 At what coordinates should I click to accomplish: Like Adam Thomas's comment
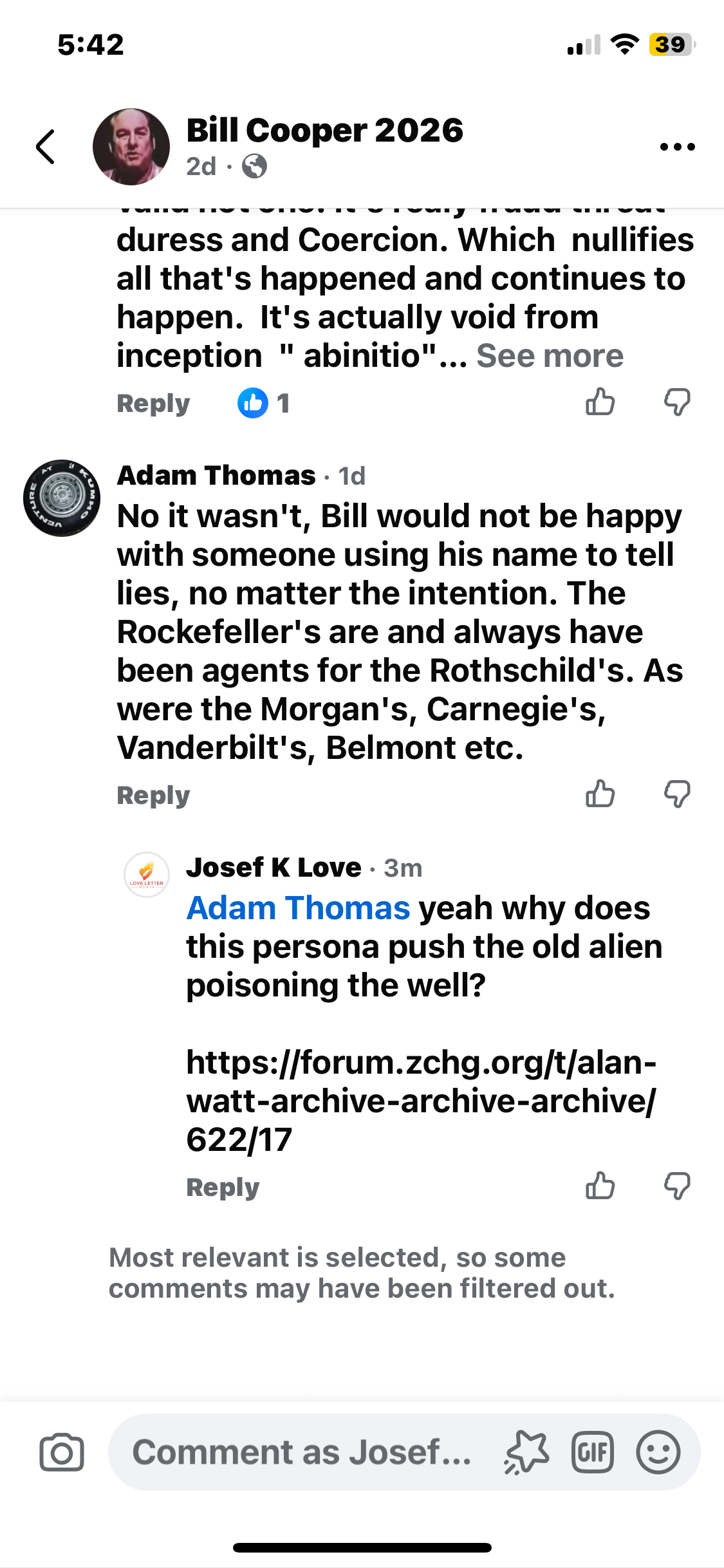coord(600,794)
